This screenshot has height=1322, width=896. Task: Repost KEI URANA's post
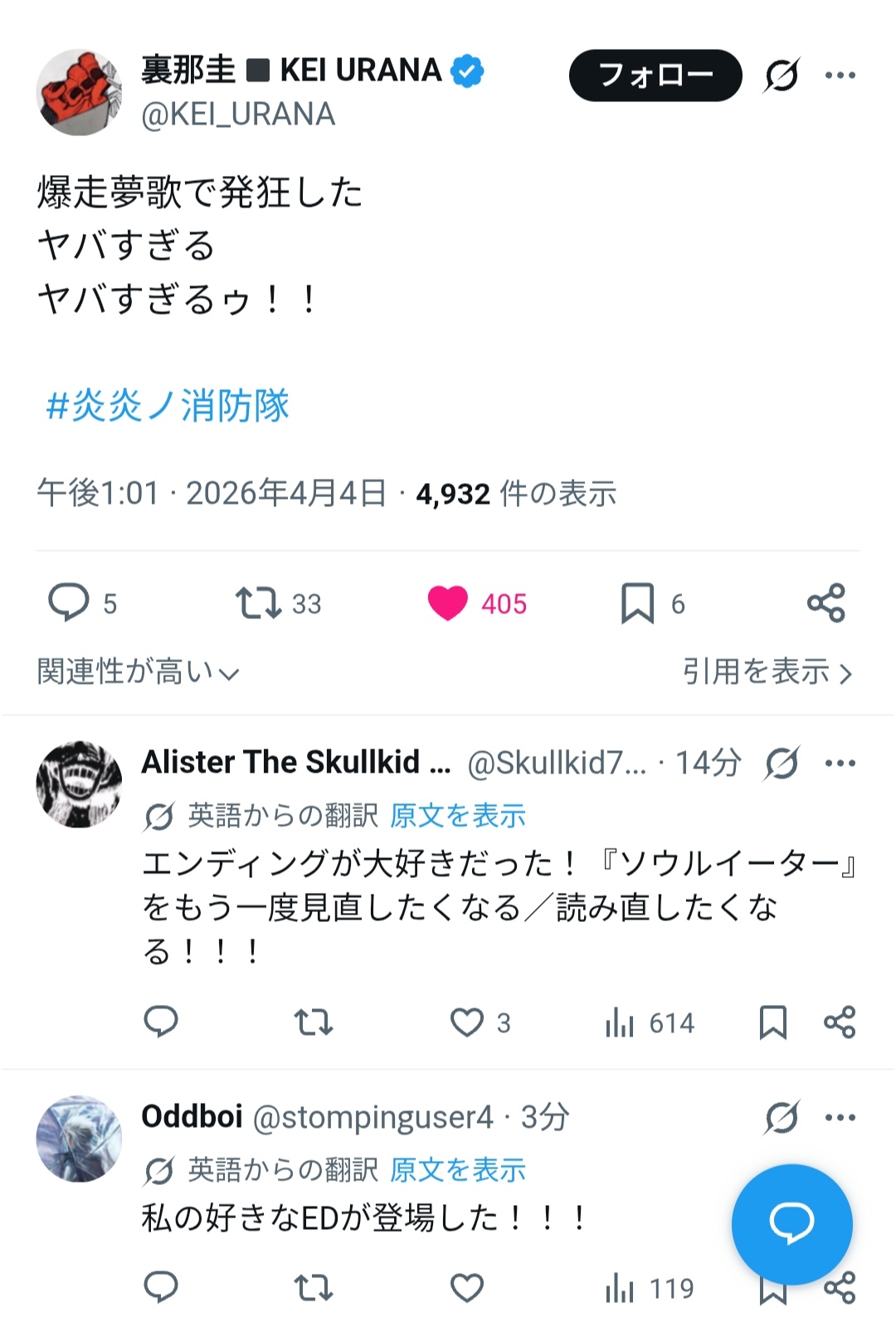[259, 603]
